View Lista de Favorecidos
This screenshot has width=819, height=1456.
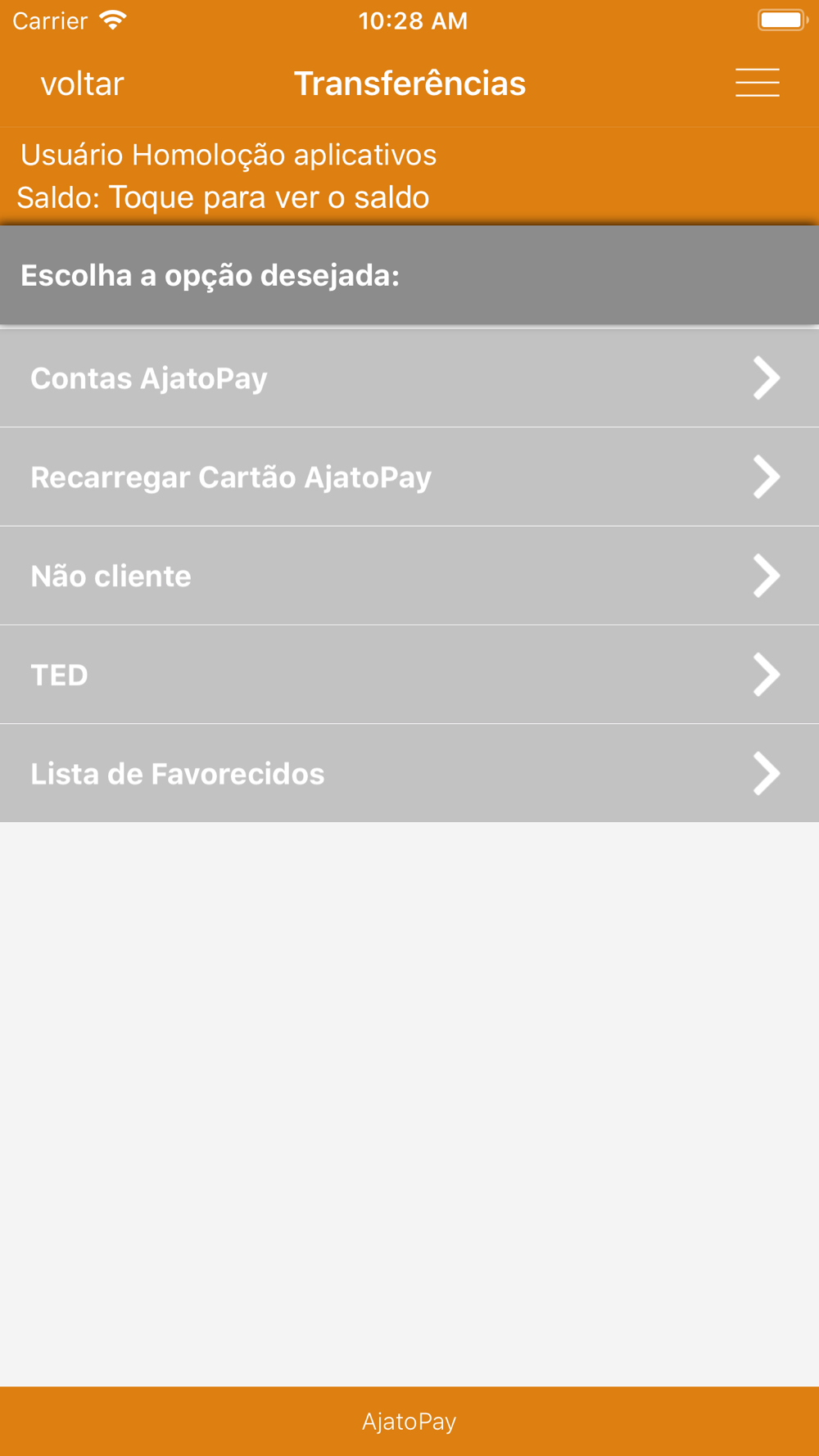[x=409, y=774]
